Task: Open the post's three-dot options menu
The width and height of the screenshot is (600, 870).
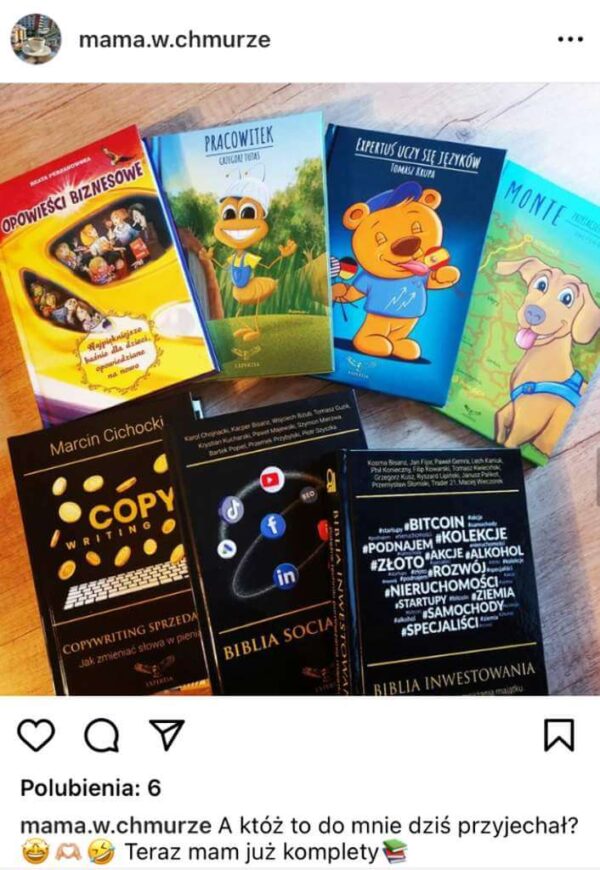Action: 569,39
